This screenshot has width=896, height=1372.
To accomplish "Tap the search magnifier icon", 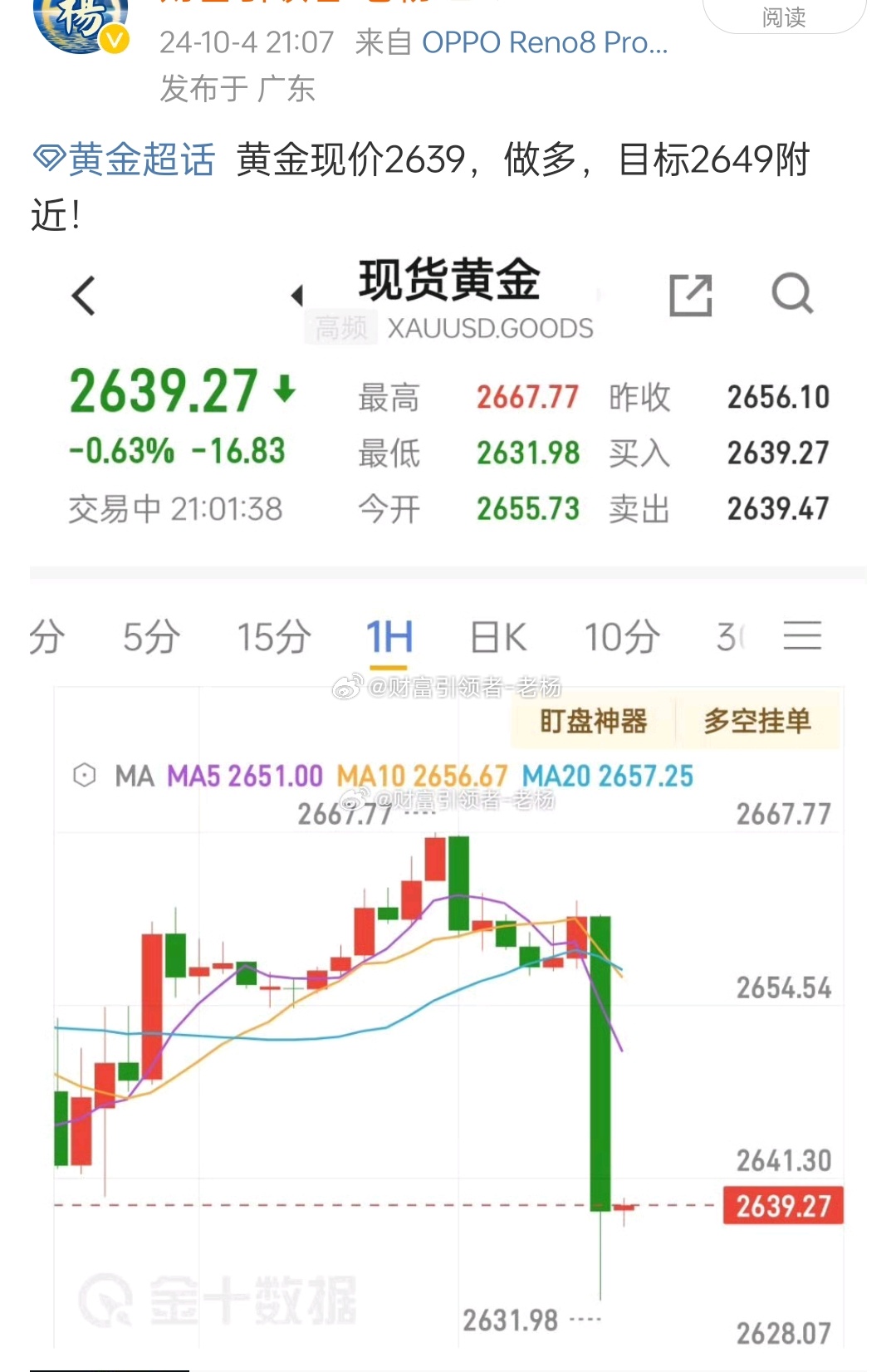I will (x=791, y=296).
